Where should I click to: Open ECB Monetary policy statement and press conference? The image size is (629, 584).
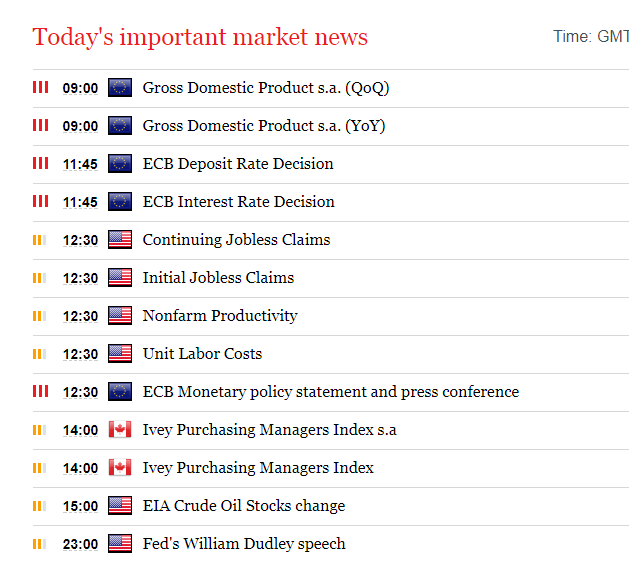point(330,392)
